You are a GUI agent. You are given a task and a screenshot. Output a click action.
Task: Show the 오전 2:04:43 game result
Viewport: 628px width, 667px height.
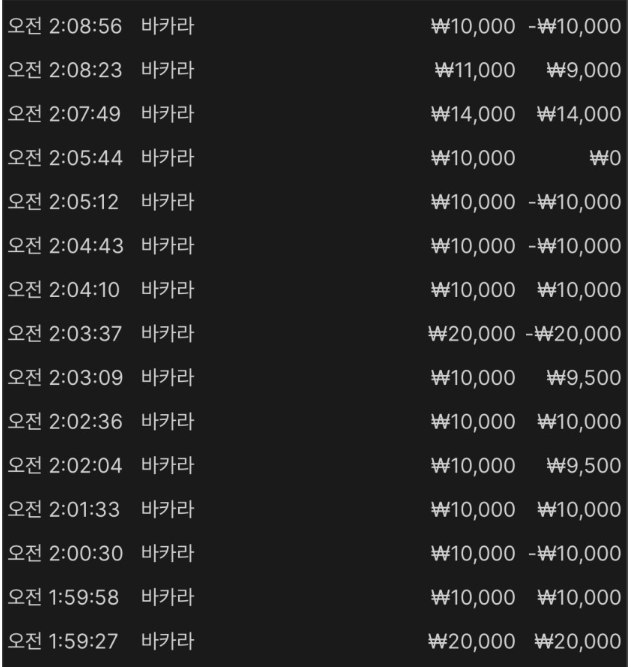click(x=314, y=246)
